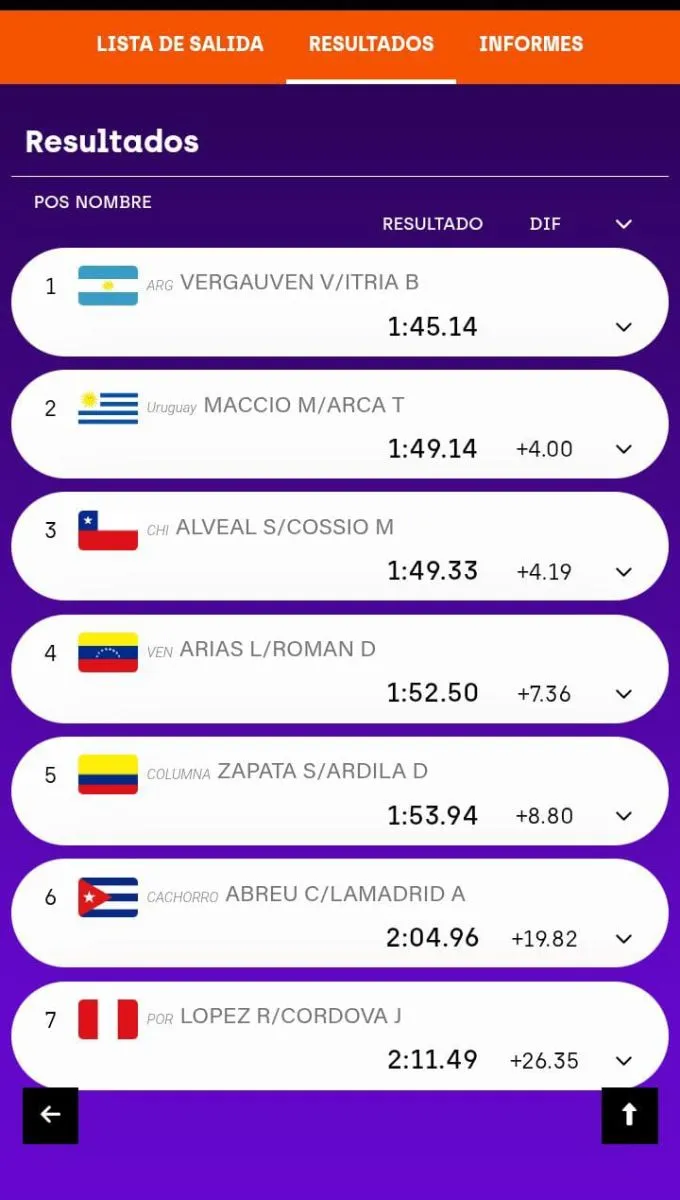Go back with the left arrow button

coord(51,1115)
